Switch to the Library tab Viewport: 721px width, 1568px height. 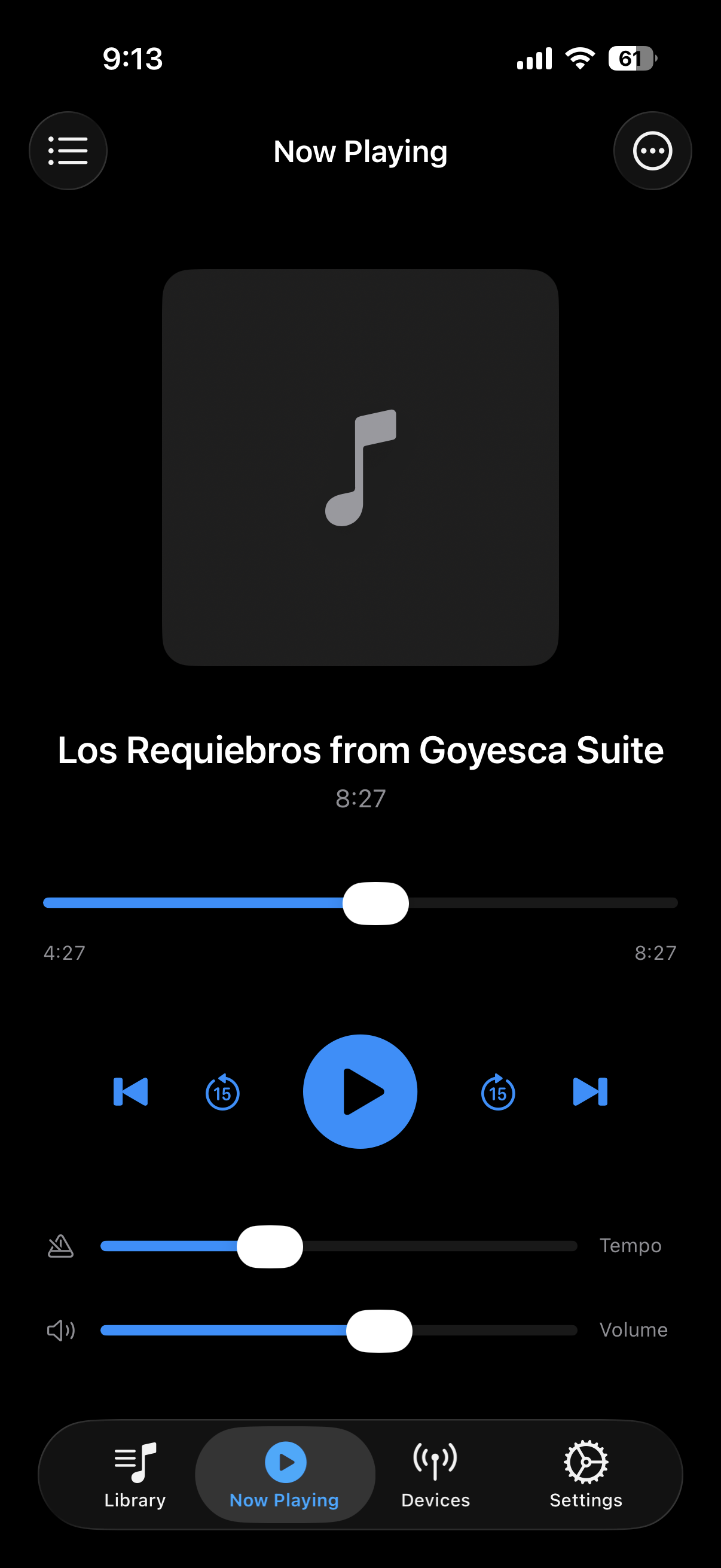(135, 1474)
